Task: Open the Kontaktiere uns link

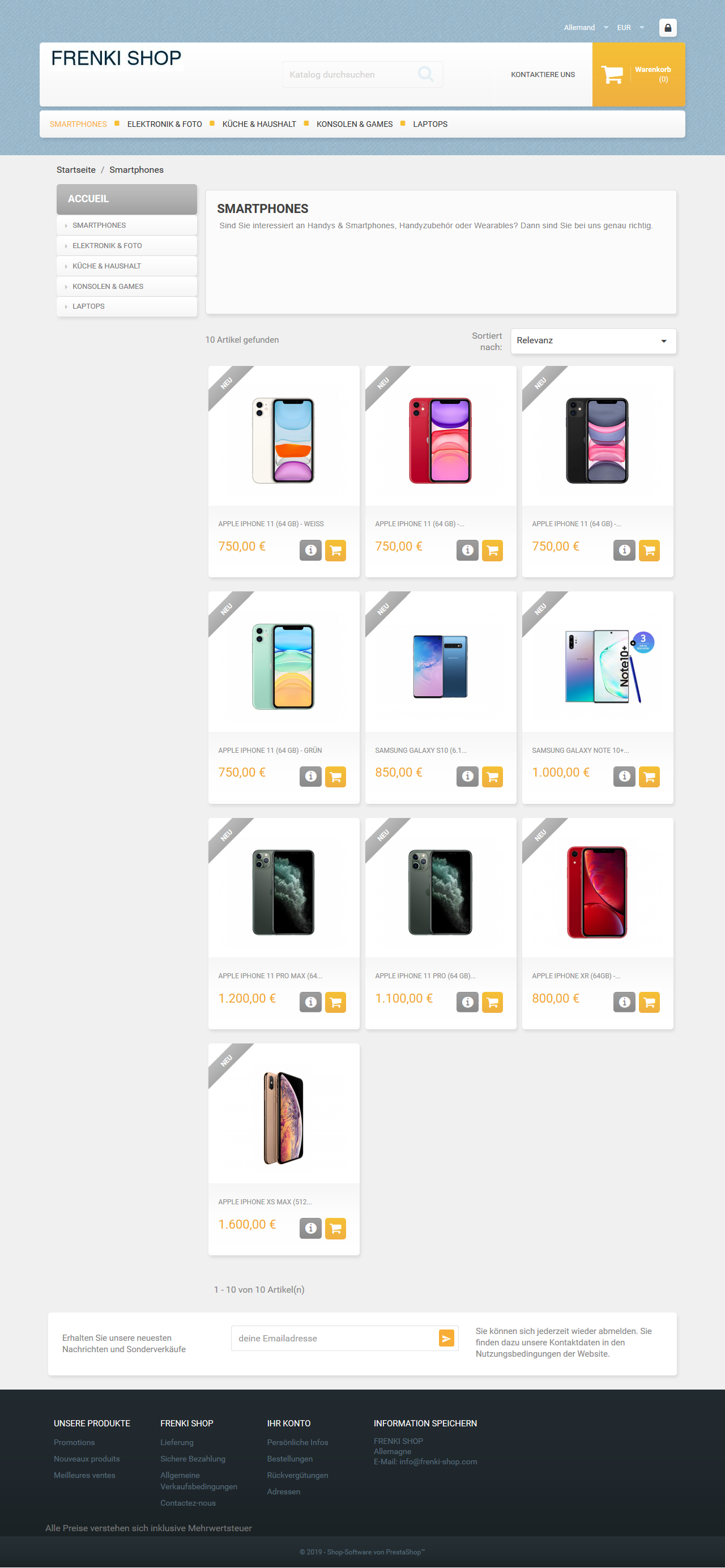Action: click(x=543, y=74)
